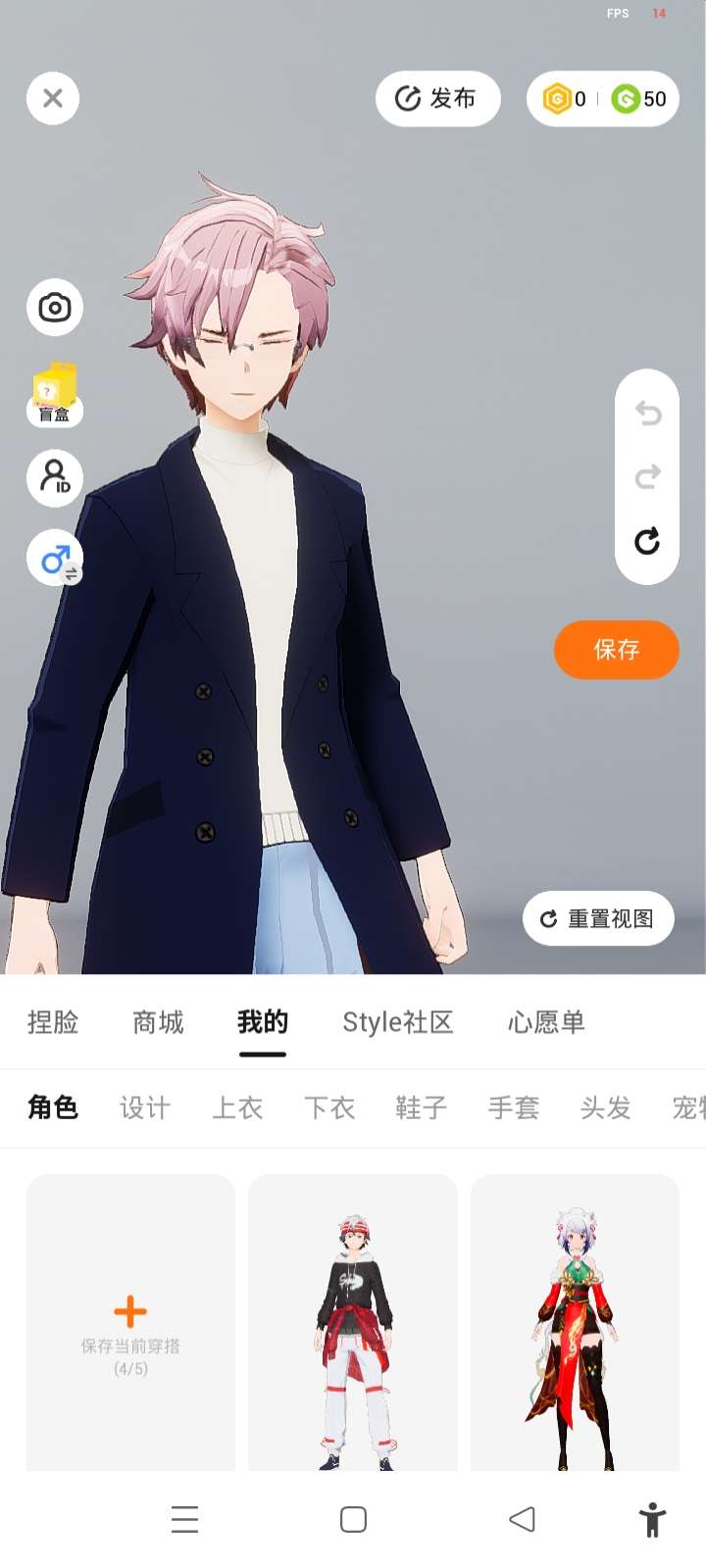Screen dimensions: 706x1568
Task: Save outfit with orange 保存 button
Action: click(x=616, y=650)
